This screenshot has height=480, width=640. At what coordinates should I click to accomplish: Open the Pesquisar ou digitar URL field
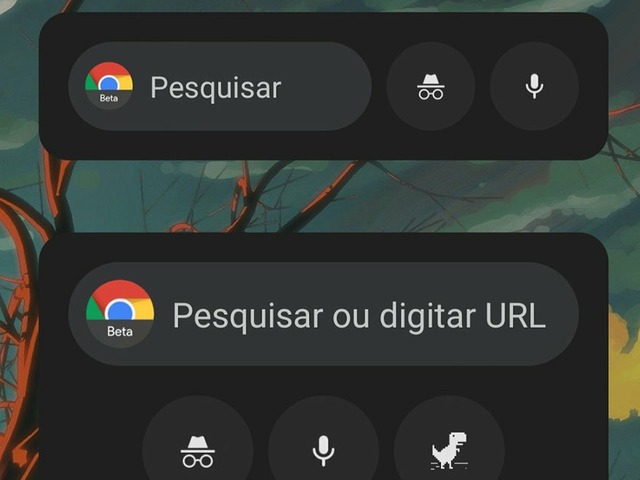tap(323, 314)
